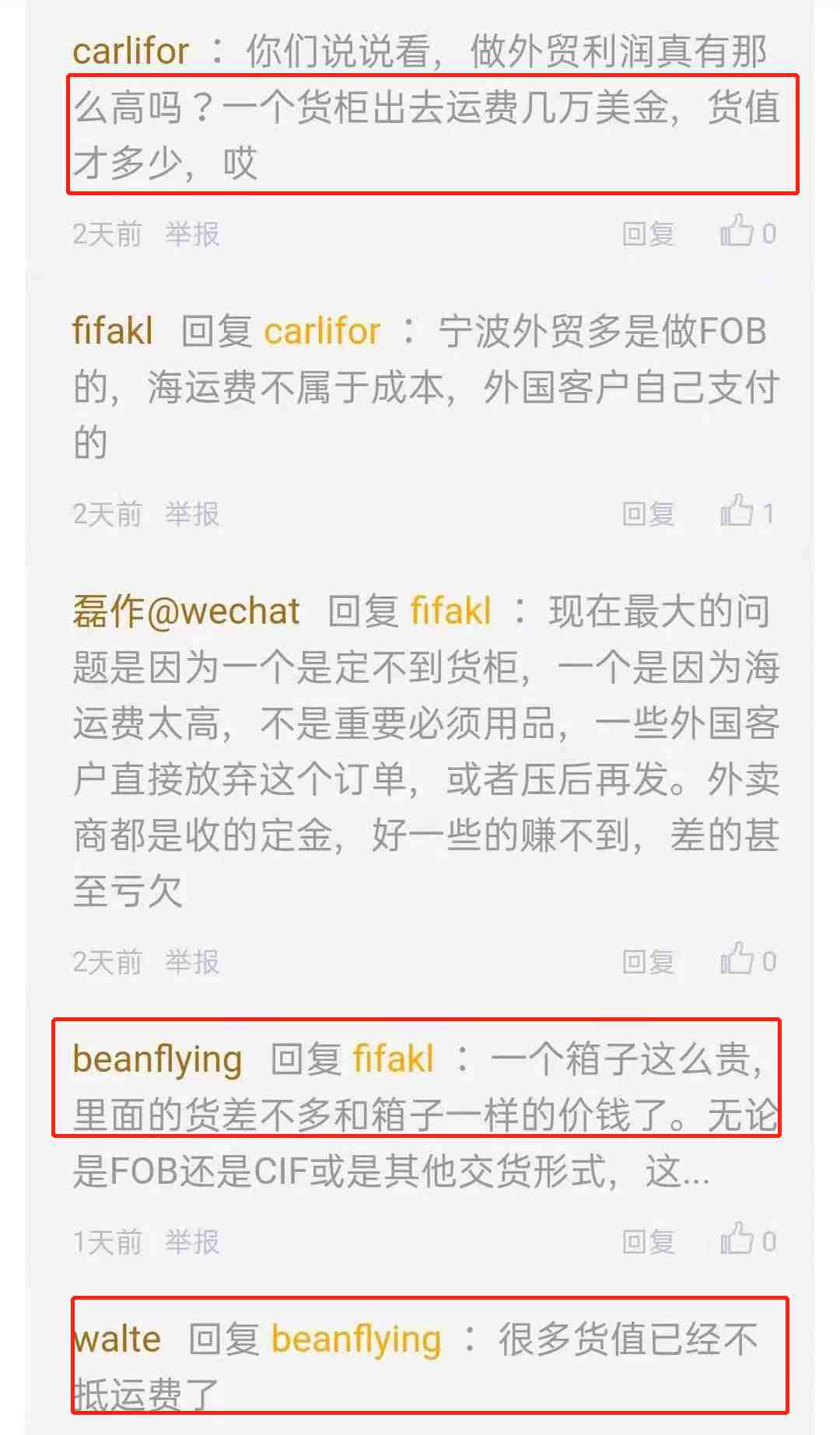Report fifakl's comment

click(x=192, y=513)
